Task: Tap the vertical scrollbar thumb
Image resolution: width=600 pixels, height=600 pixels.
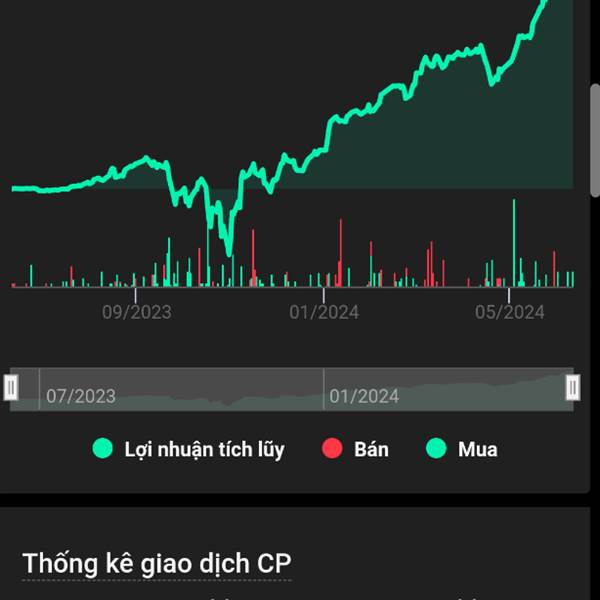Action: tap(595, 140)
